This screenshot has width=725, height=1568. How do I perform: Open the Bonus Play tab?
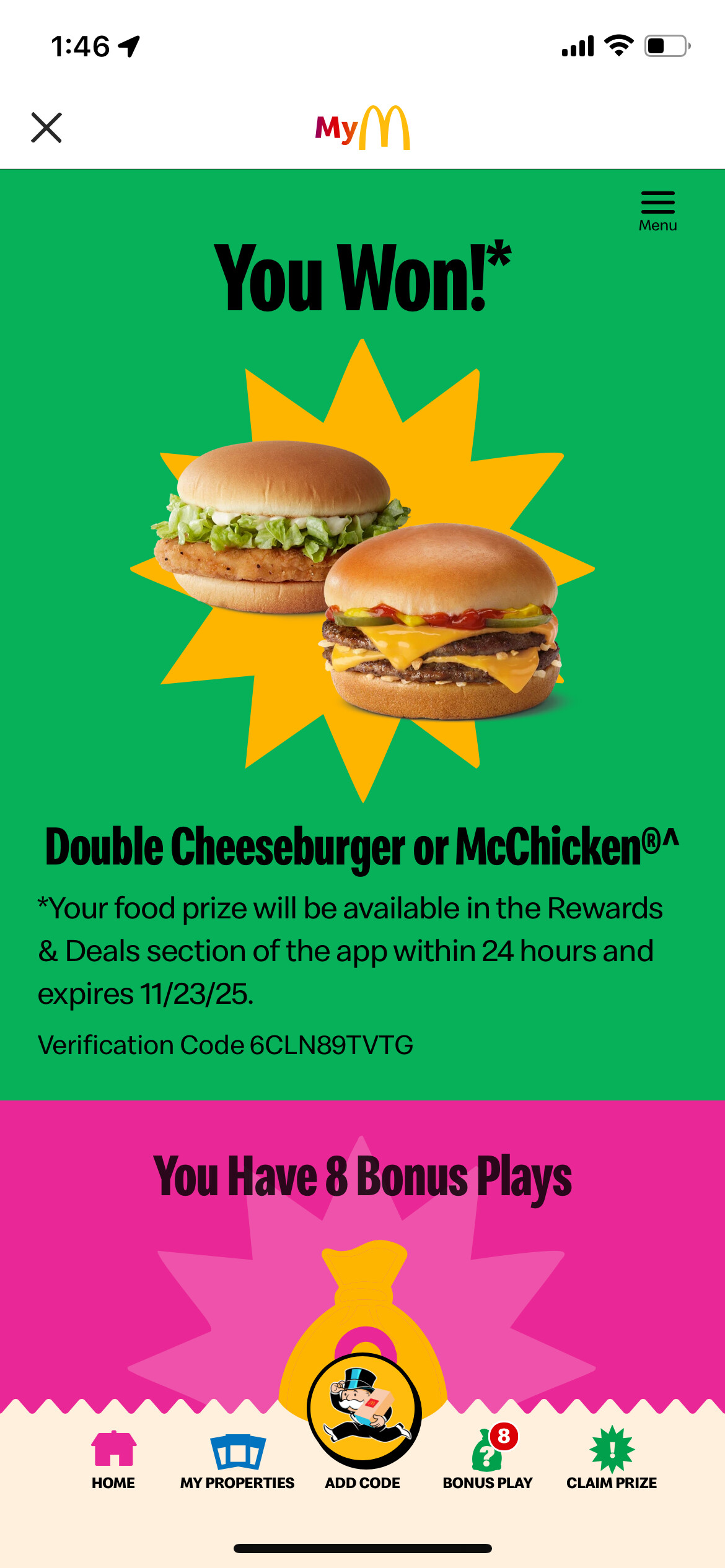(488, 1458)
